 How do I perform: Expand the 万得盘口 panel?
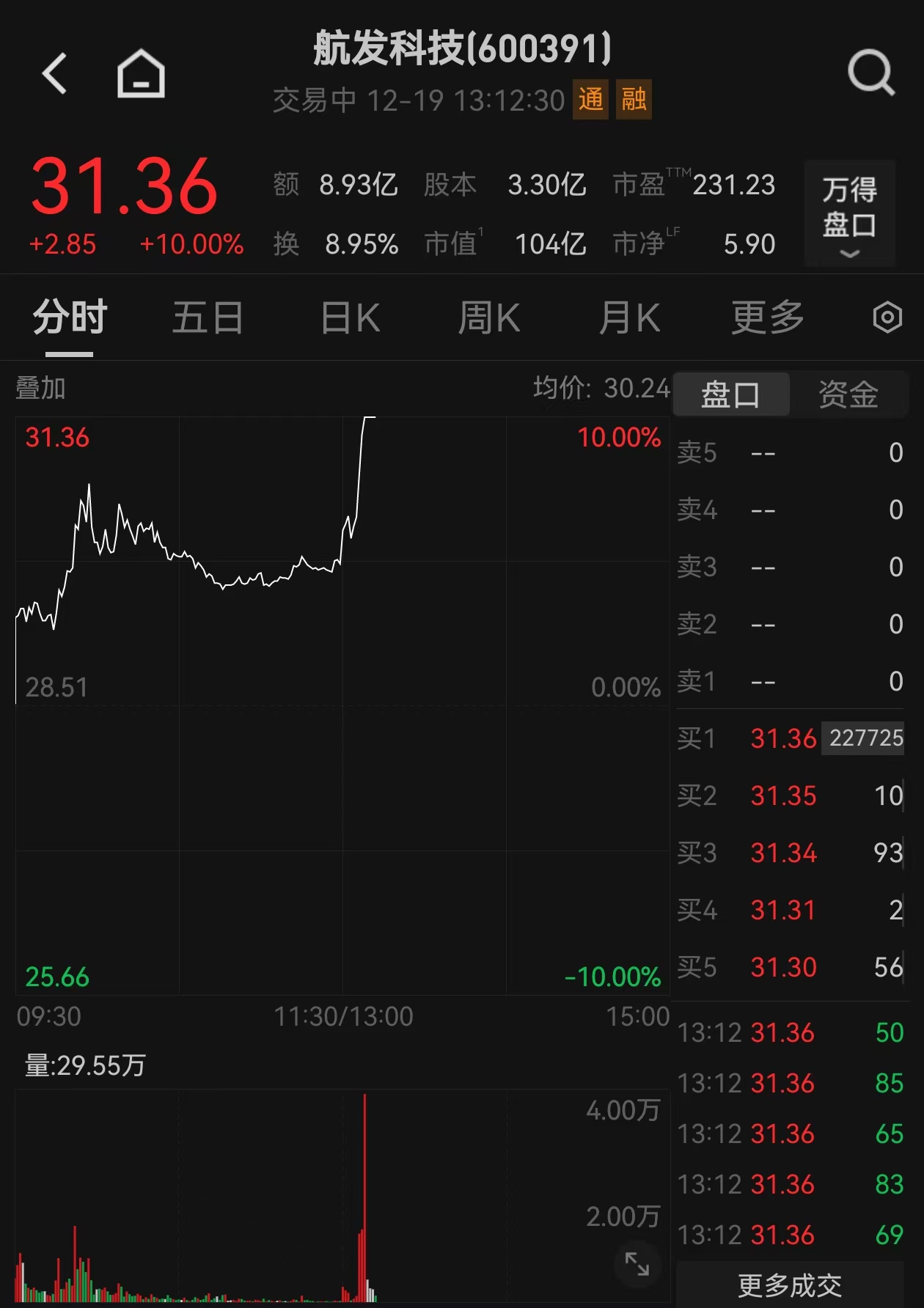849,214
